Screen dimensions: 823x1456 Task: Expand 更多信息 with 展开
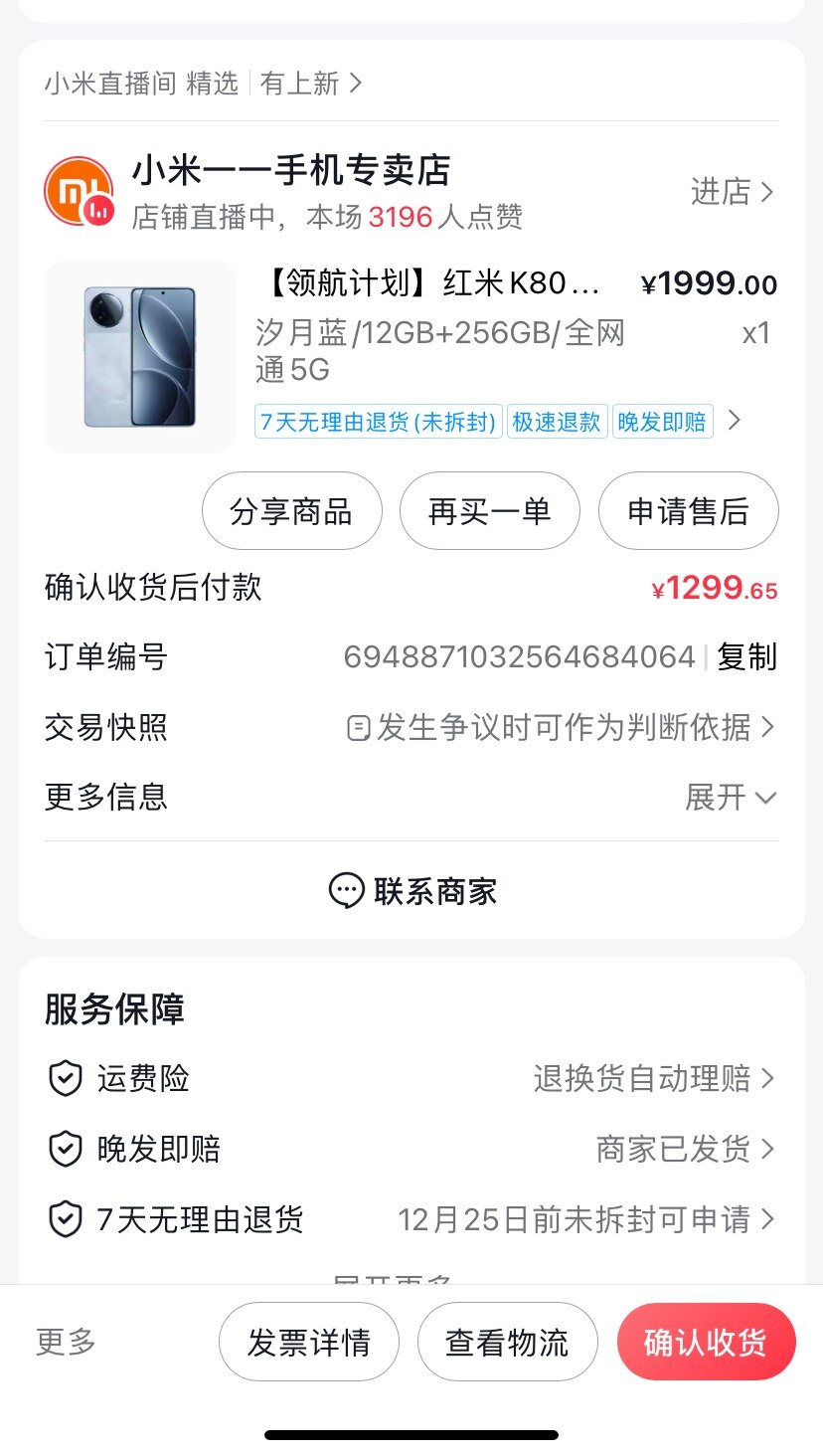(731, 798)
